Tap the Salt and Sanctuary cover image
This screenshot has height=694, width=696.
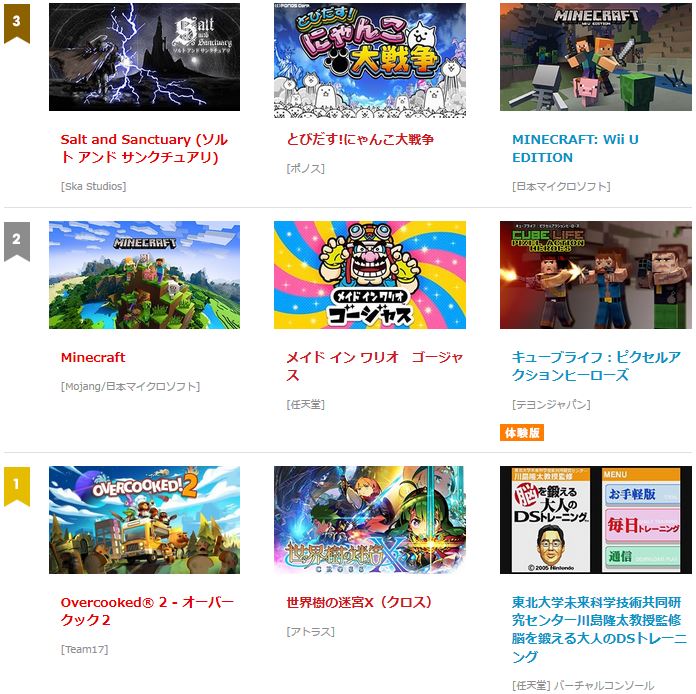point(144,57)
